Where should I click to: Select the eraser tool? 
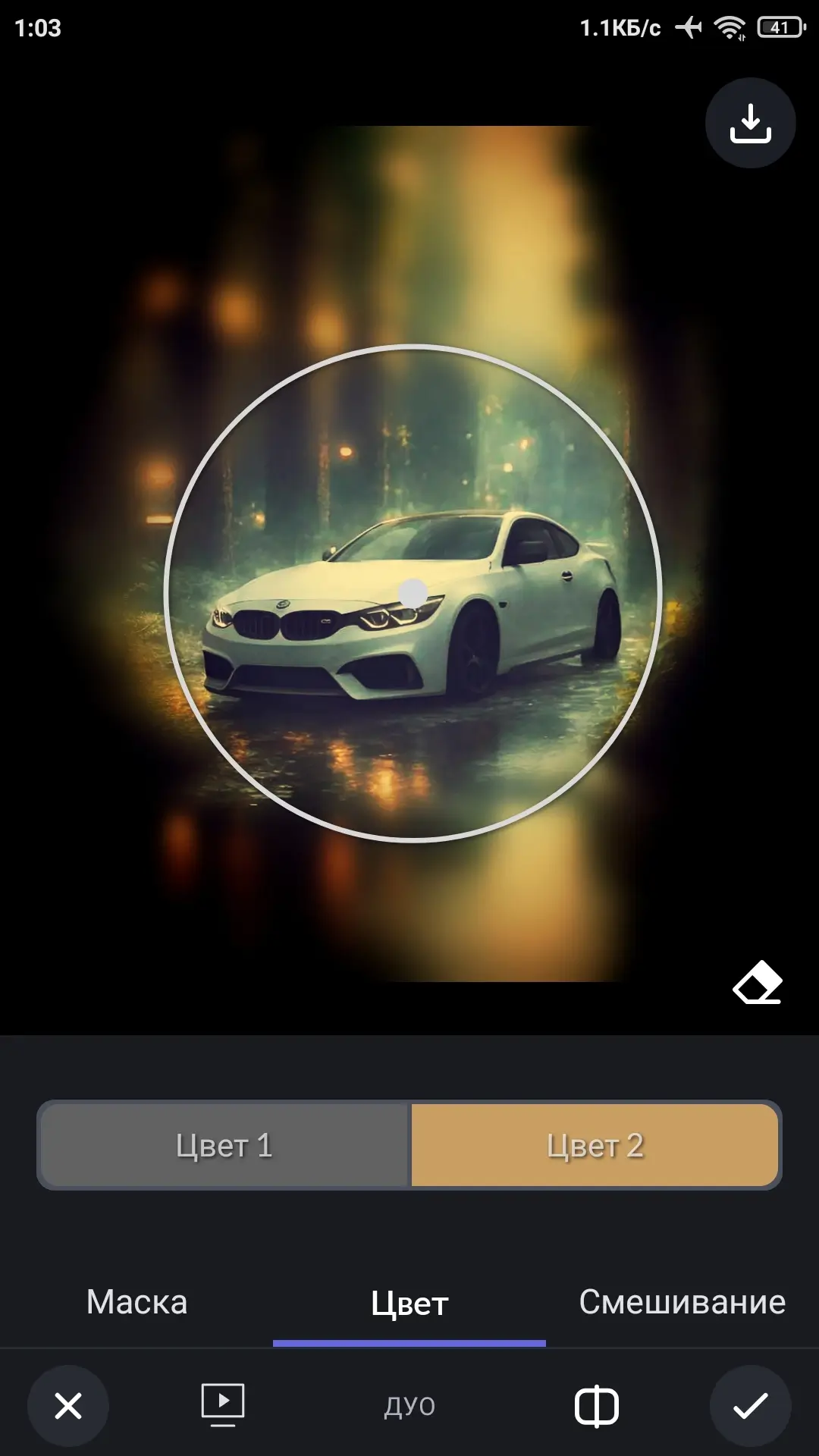pos(758,983)
